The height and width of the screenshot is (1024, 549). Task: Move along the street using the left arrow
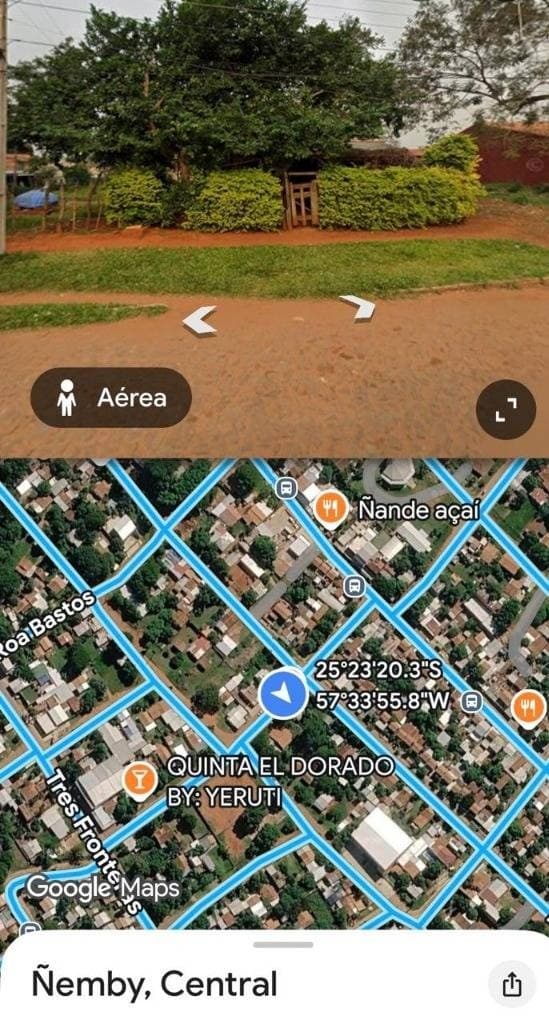click(x=200, y=321)
